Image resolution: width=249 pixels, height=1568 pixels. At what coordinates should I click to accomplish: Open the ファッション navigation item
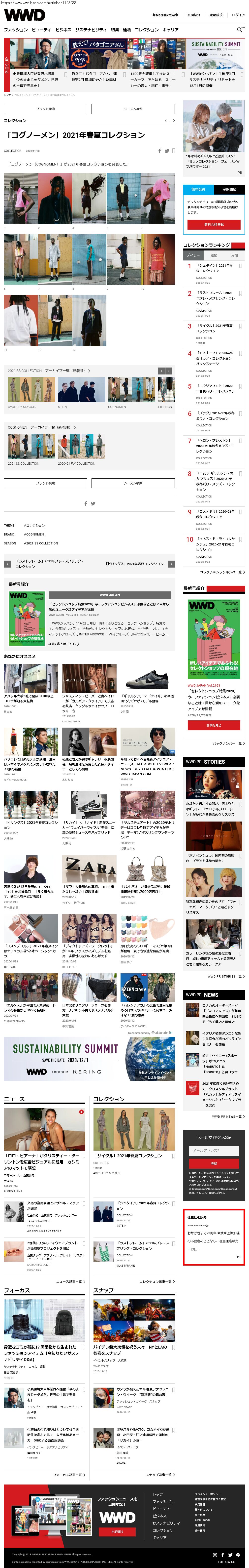pos(15,30)
